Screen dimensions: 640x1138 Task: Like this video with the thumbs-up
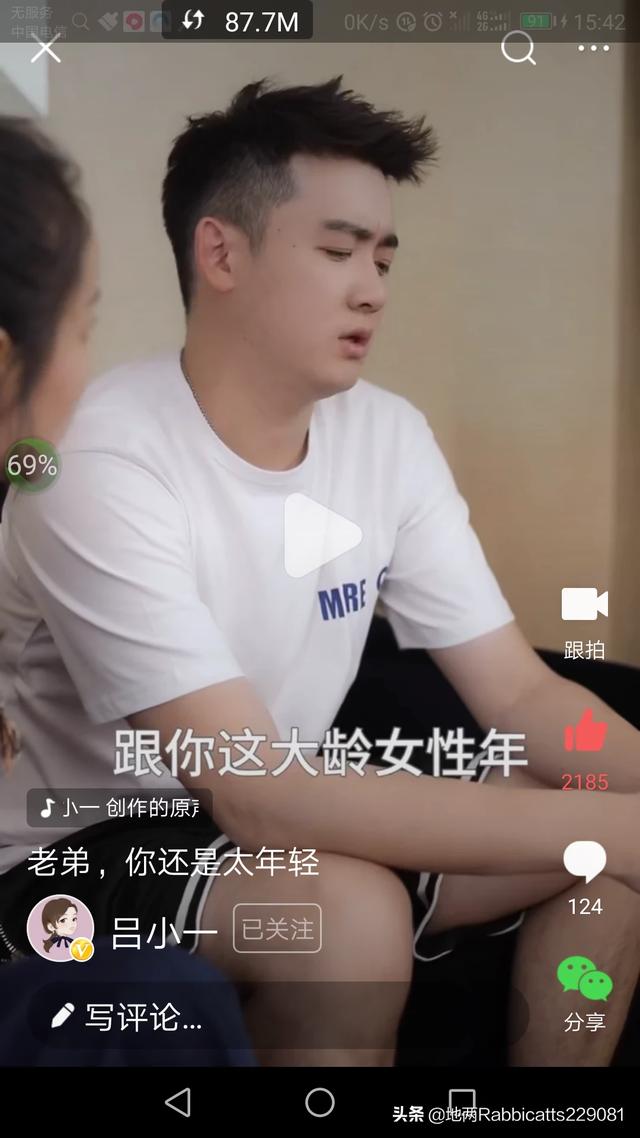point(585,732)
